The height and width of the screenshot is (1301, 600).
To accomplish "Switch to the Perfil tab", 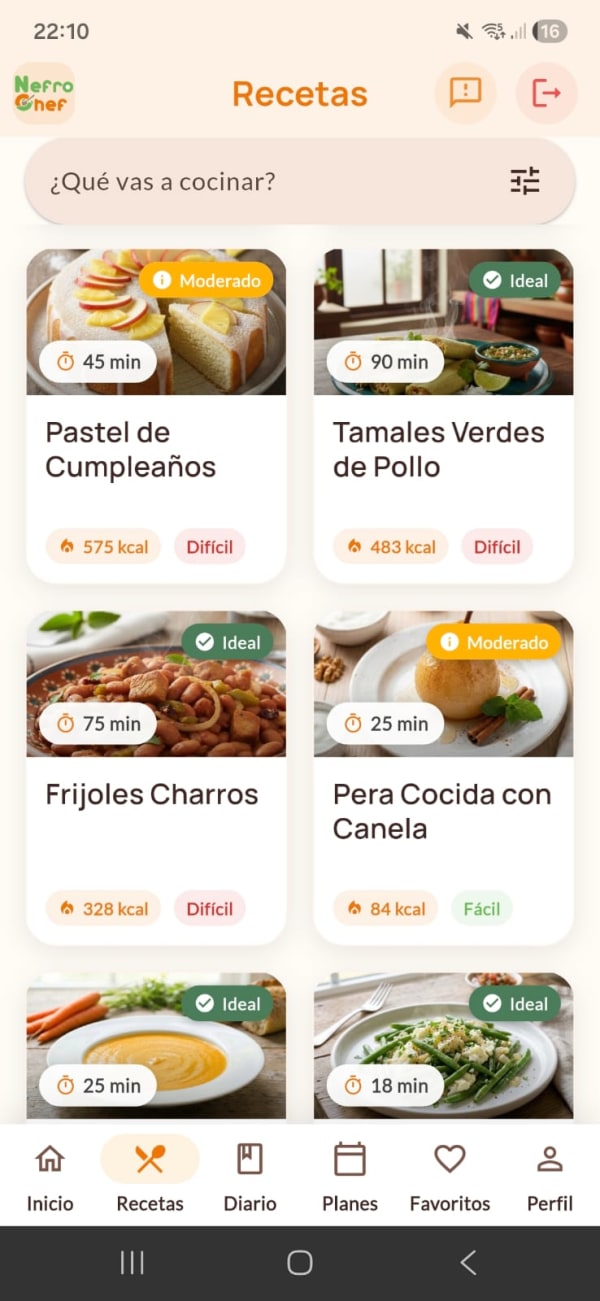I will 550,1175.
